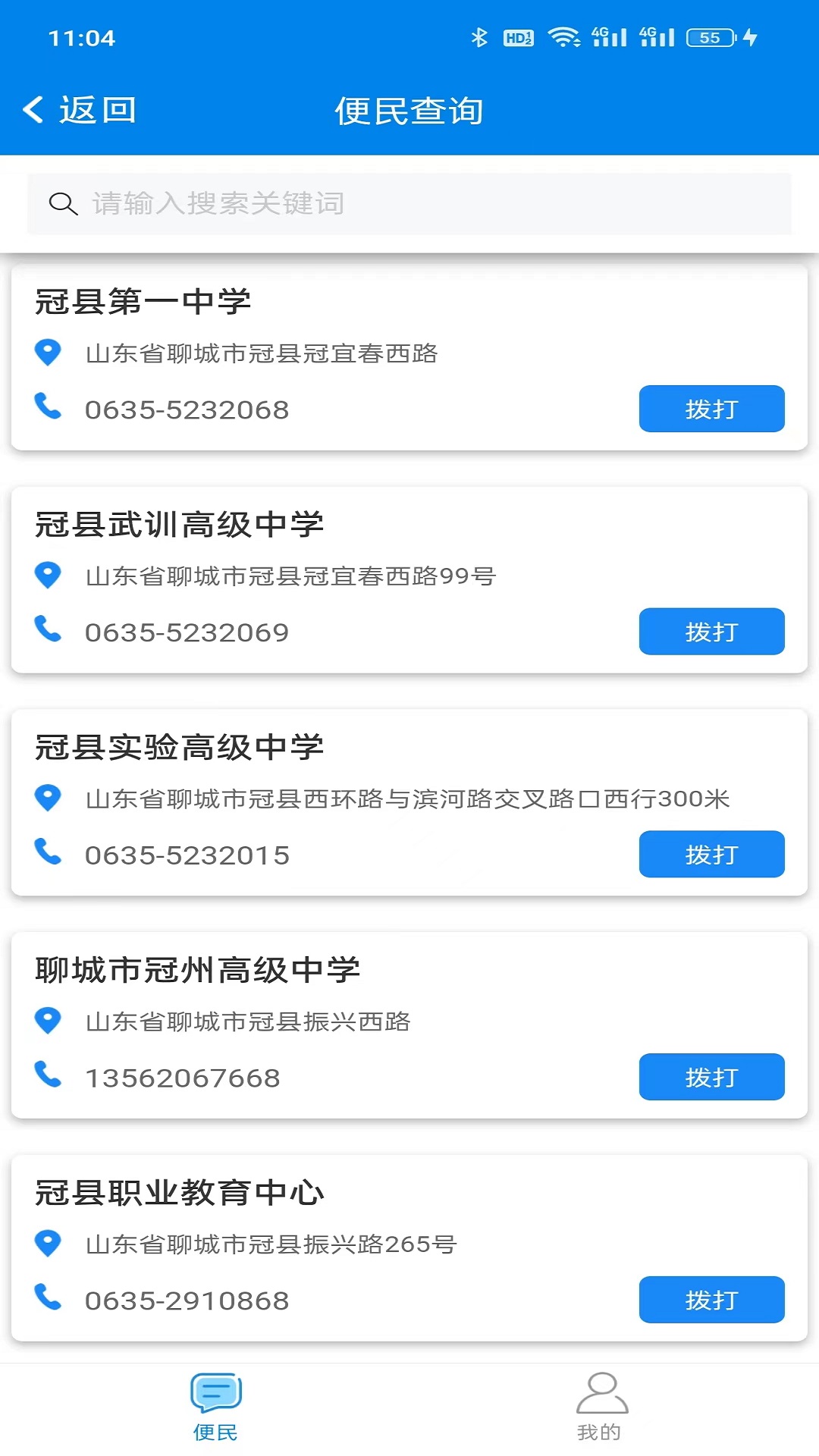This screenshot has height=1456, width=819.
Task: Call 冠县职业教育中心 via 拨打
Action: (711, 1300)
